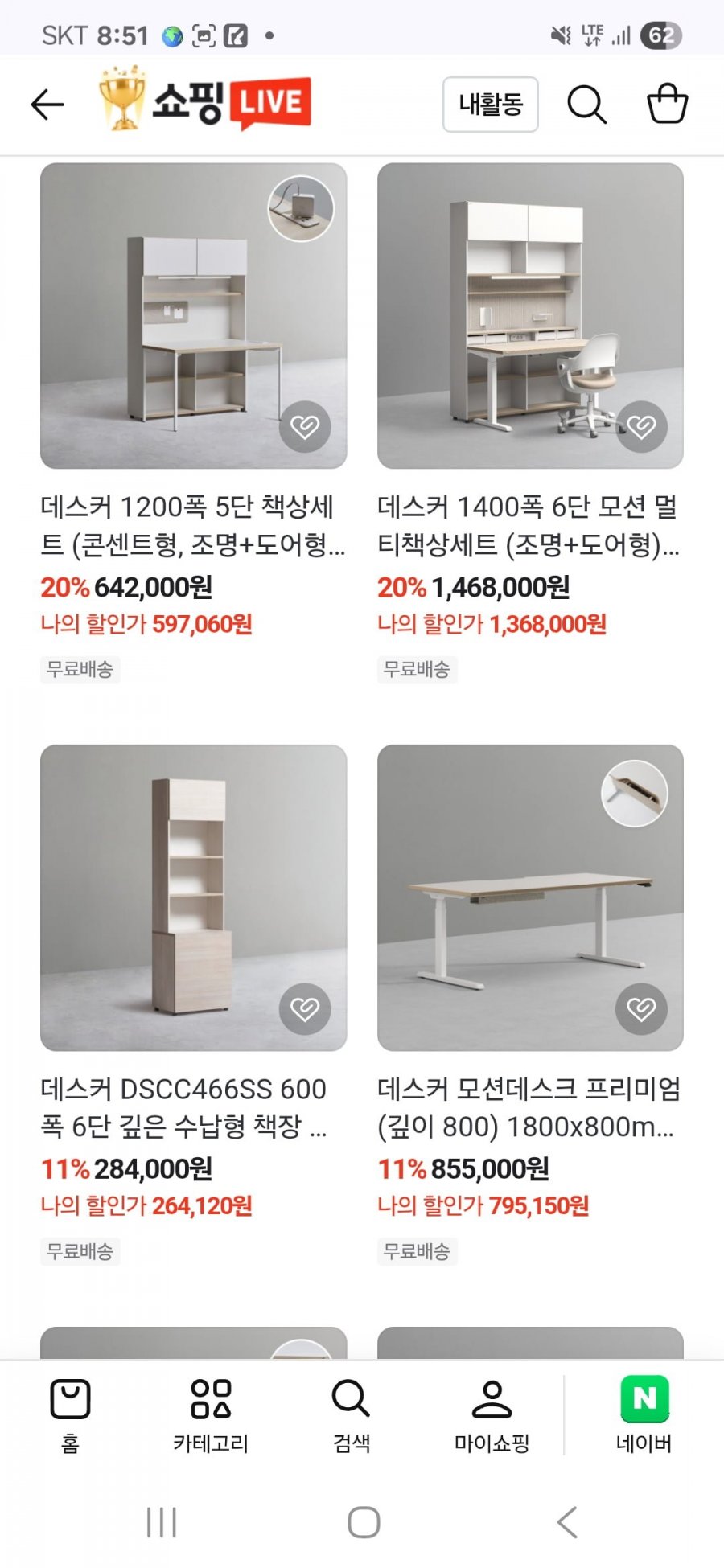Open the search magnifier in the header

point(586,105)
